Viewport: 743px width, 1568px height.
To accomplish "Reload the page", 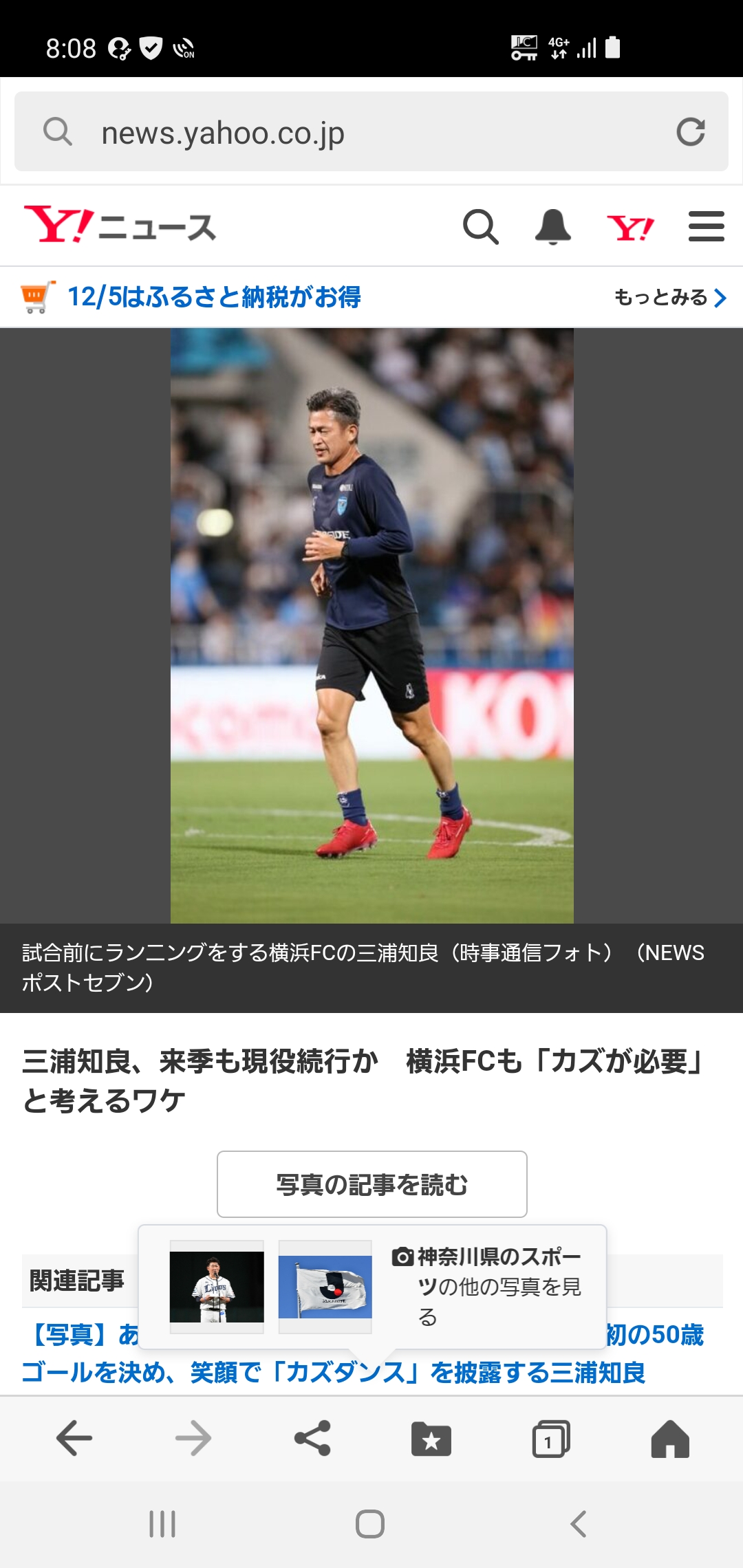I will [690, 132].
